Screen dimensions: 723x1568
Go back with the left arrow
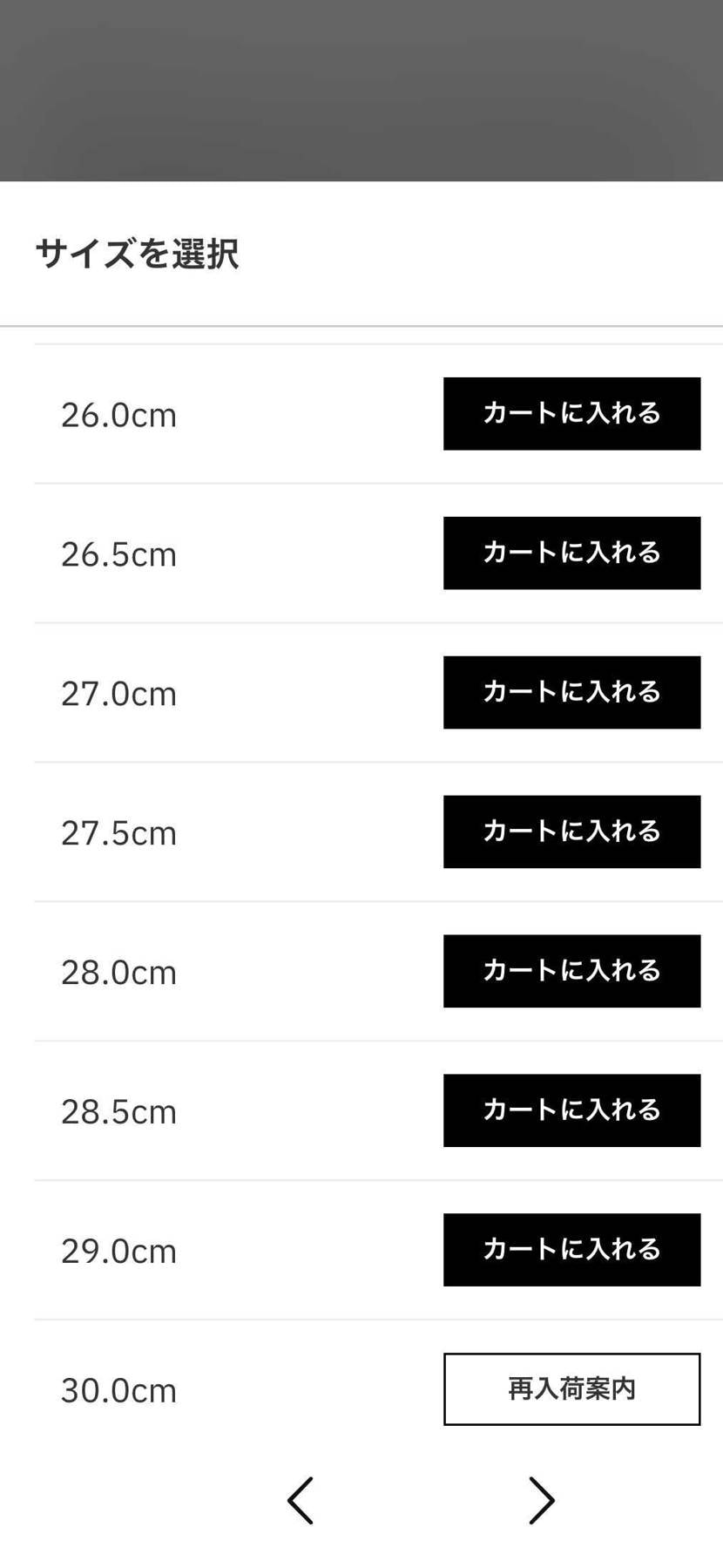[x=301, y=1501]
